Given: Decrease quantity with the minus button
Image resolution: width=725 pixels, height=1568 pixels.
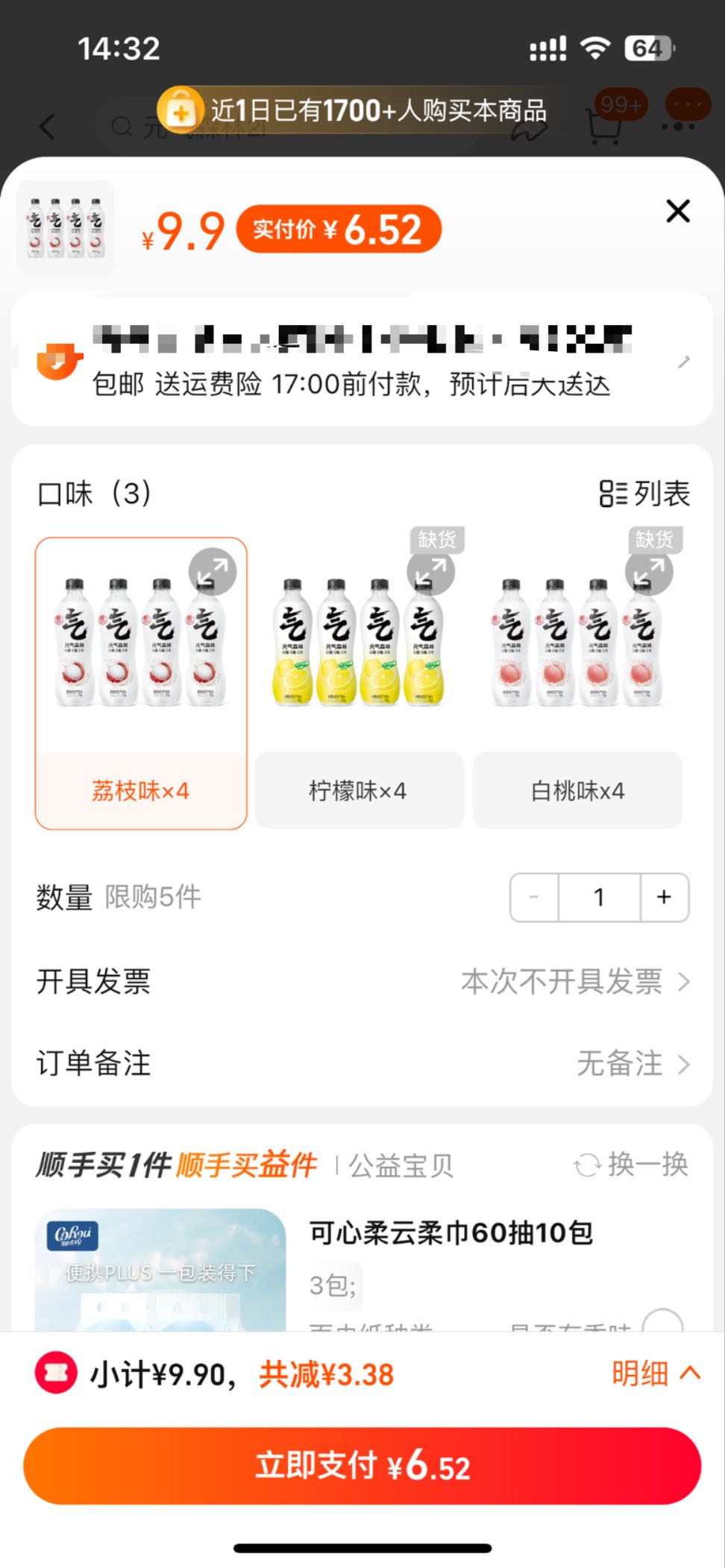Looking at the screenshot, I should pyautogui.click(x=534, y=897).
